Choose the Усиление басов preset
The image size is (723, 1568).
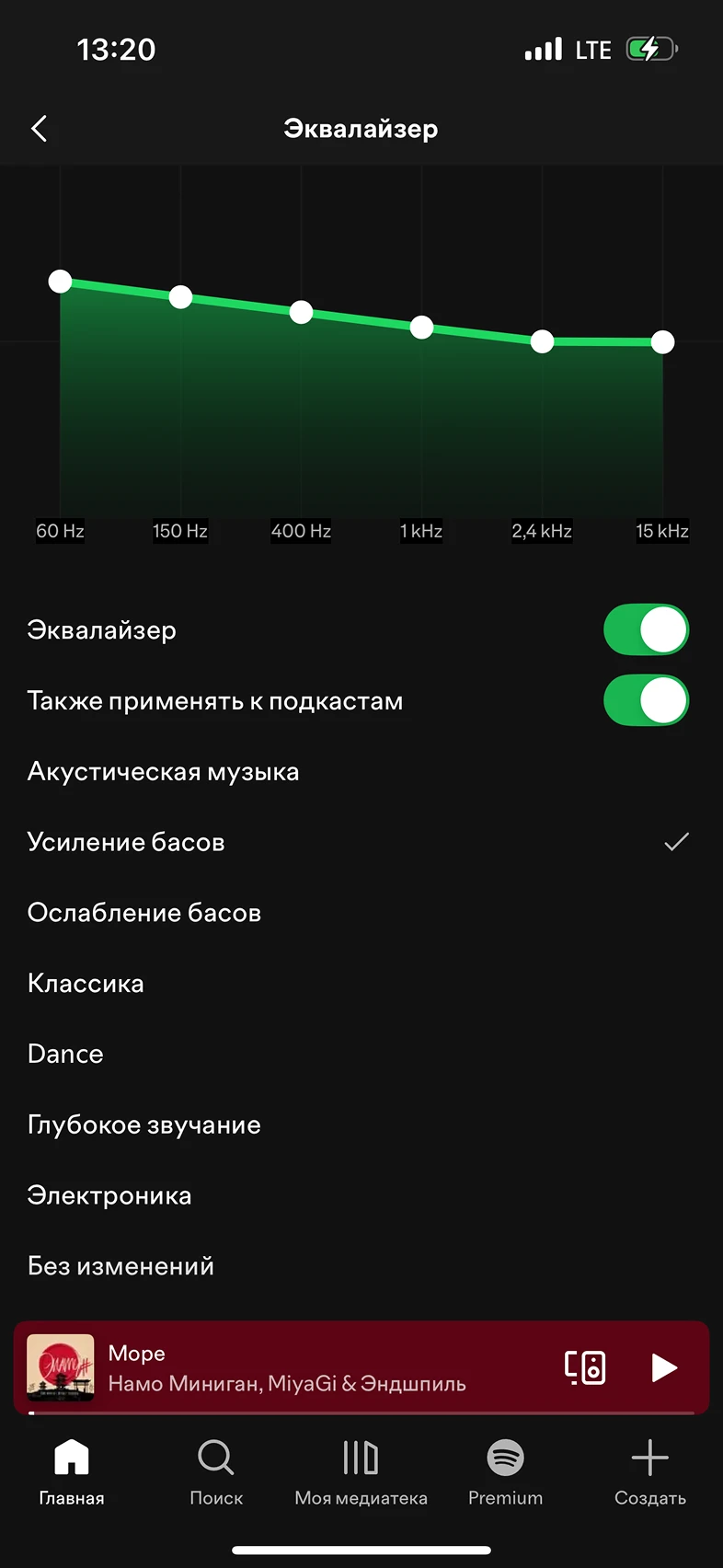pos(127,842)
